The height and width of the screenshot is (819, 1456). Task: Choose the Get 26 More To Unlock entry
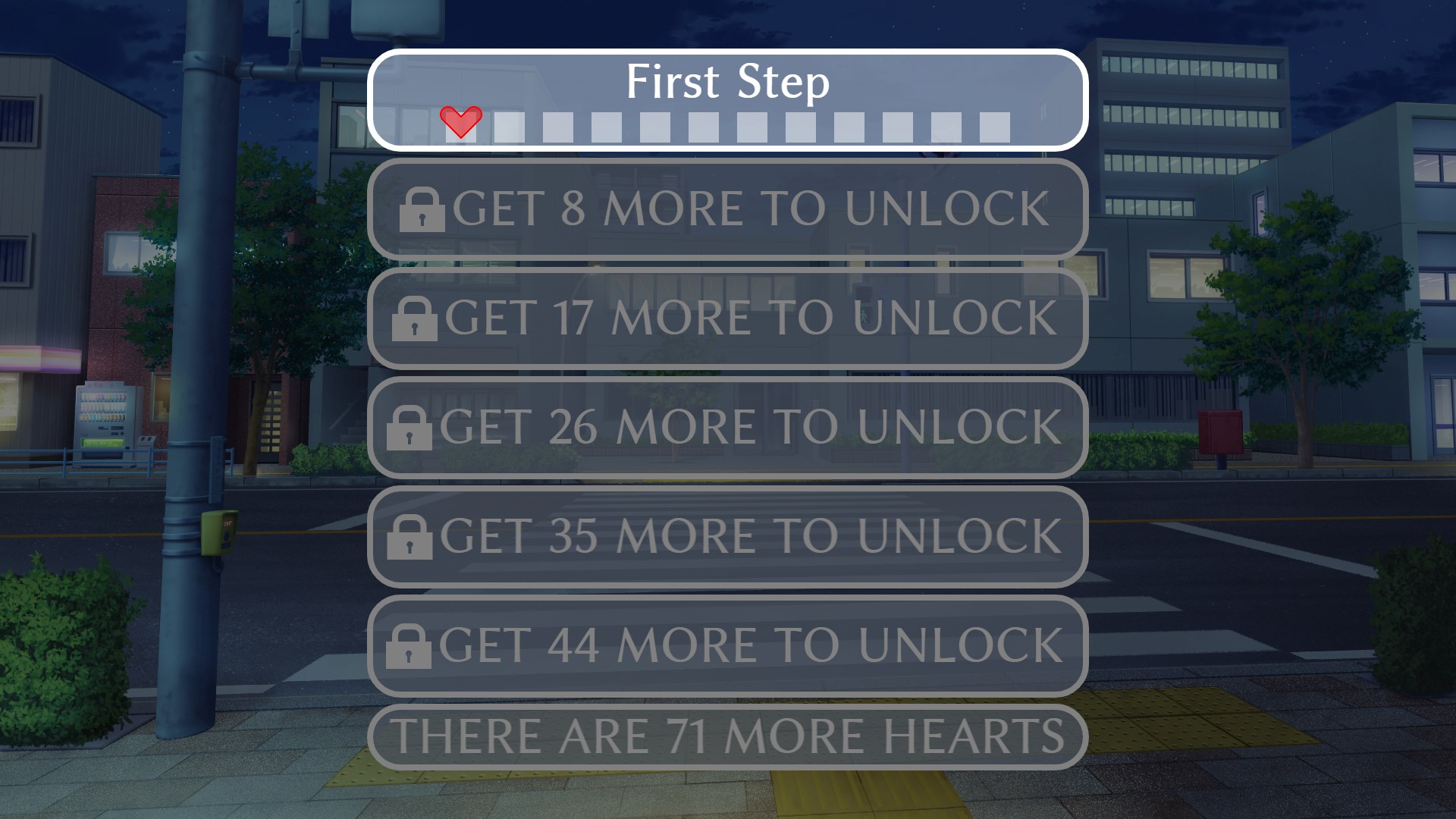click(728, 427)
